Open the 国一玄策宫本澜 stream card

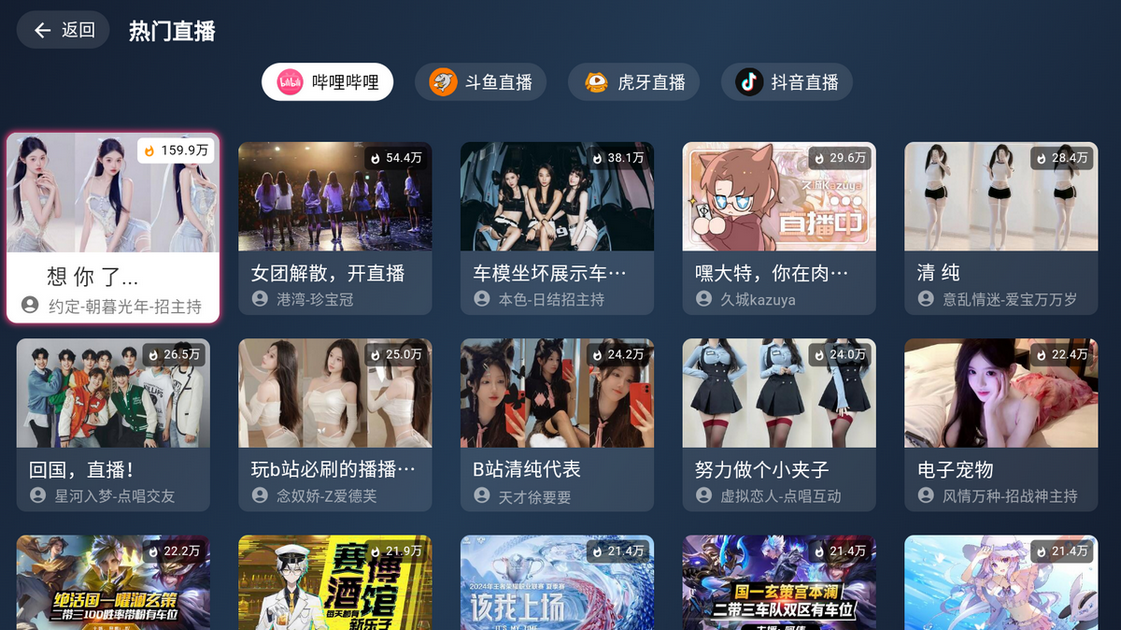point(779,585)
